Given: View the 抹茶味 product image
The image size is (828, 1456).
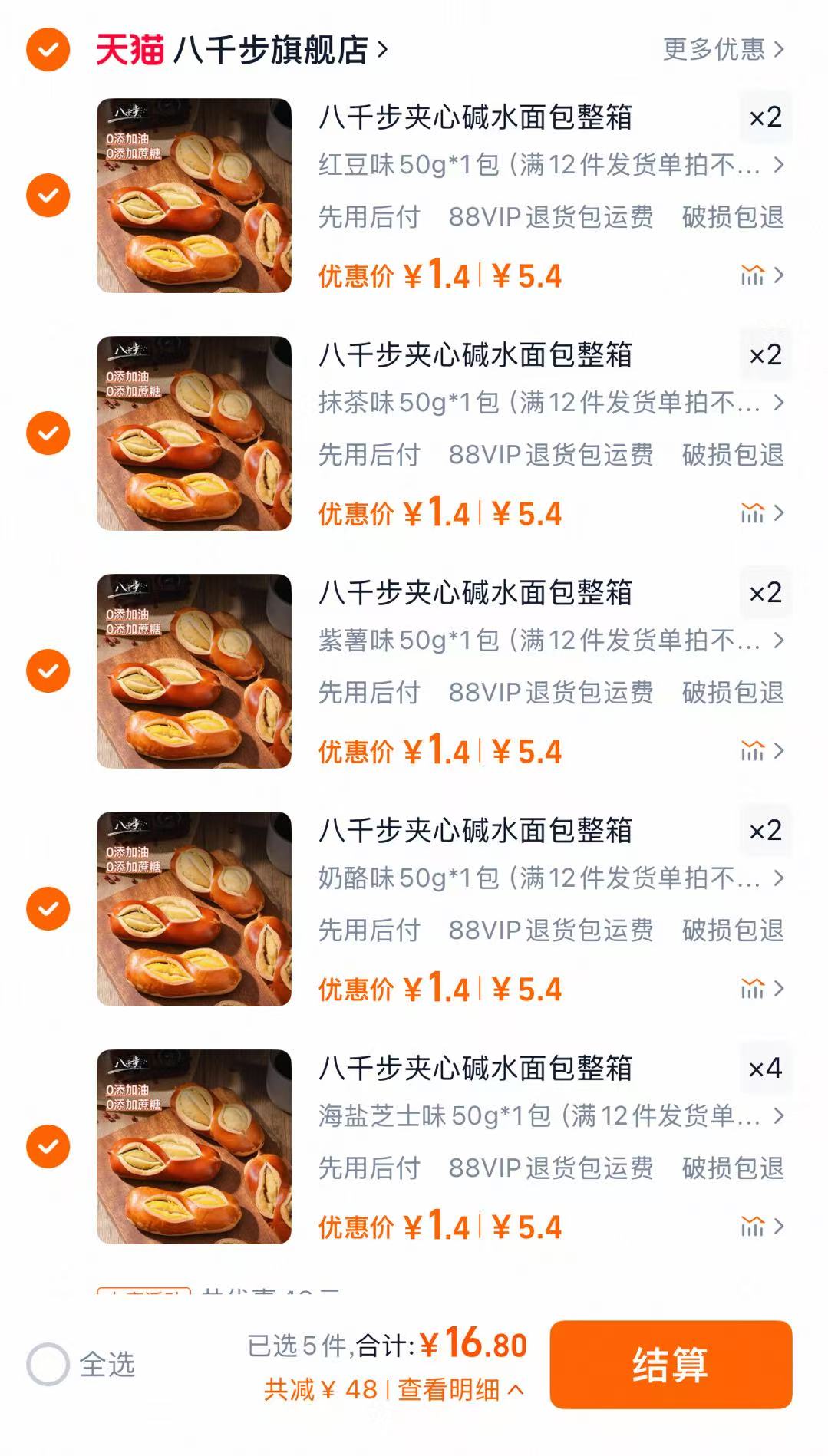Looking at the screenshot, I should tap(193, 431).
